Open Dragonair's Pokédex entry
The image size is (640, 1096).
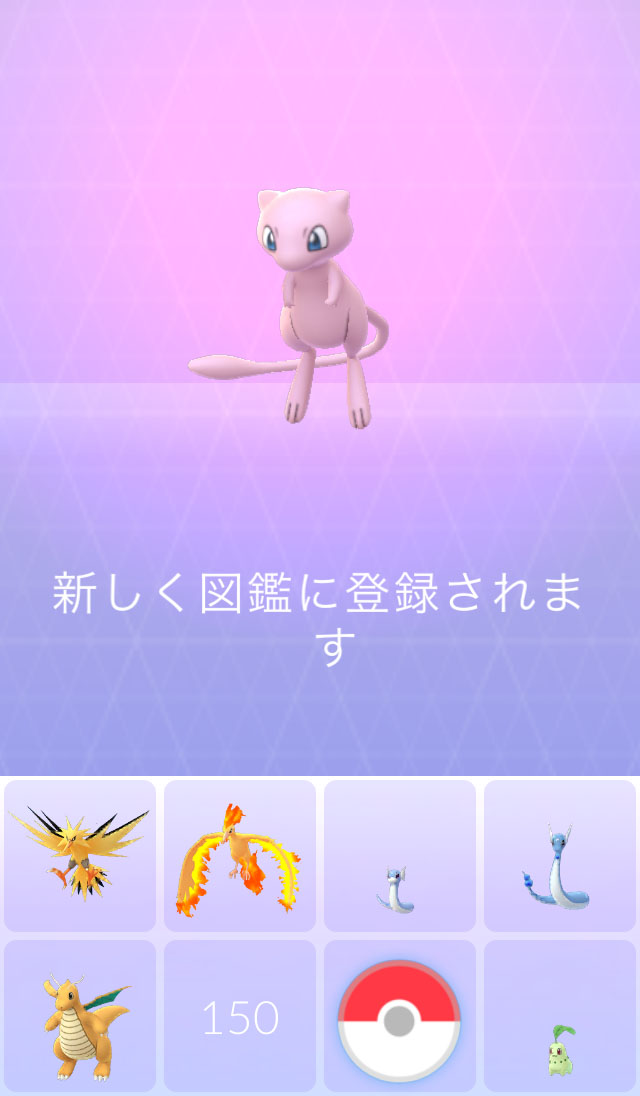(x=560, y=856)
